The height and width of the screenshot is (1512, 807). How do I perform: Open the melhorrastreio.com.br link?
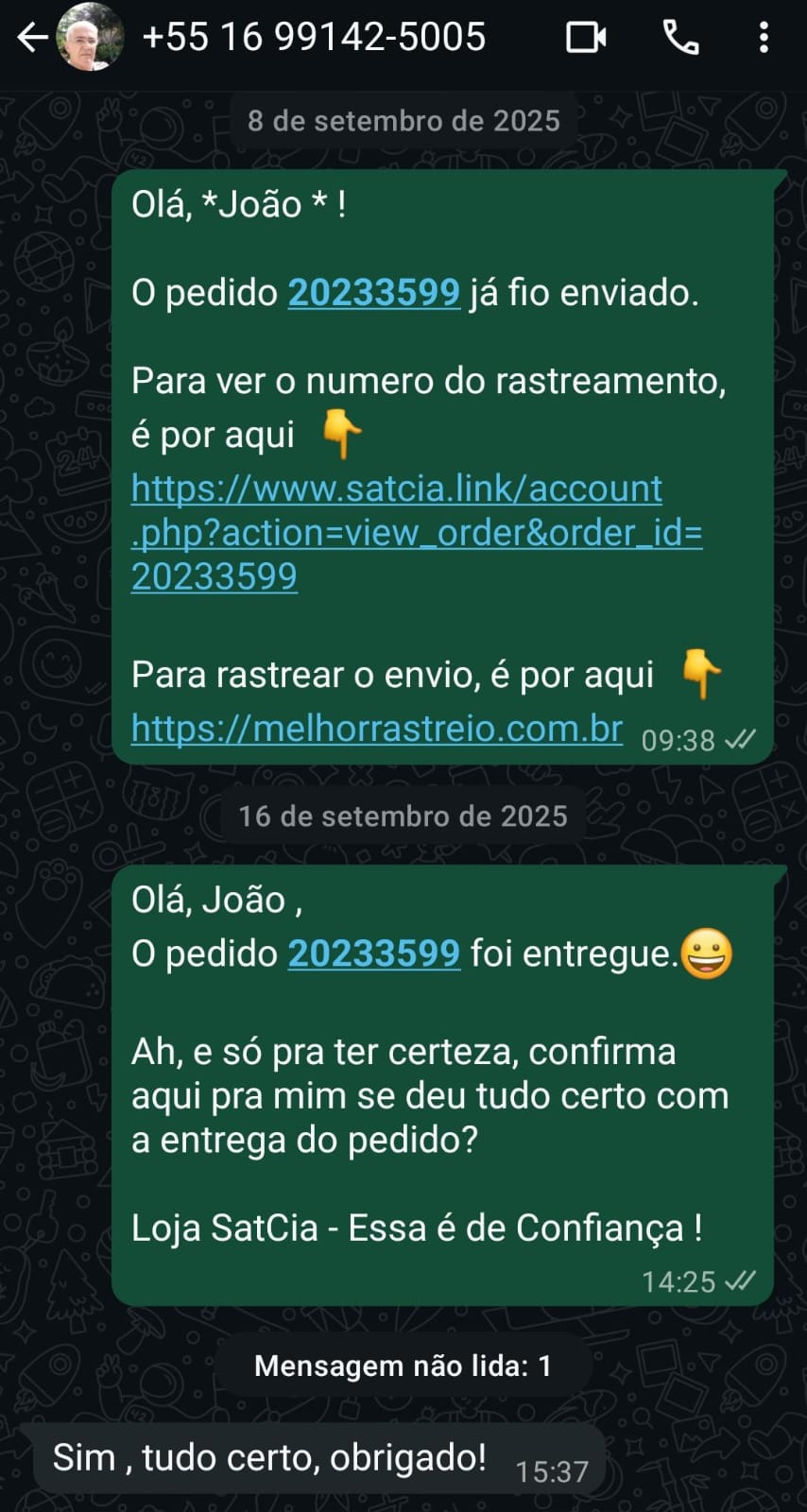(377, 729)
